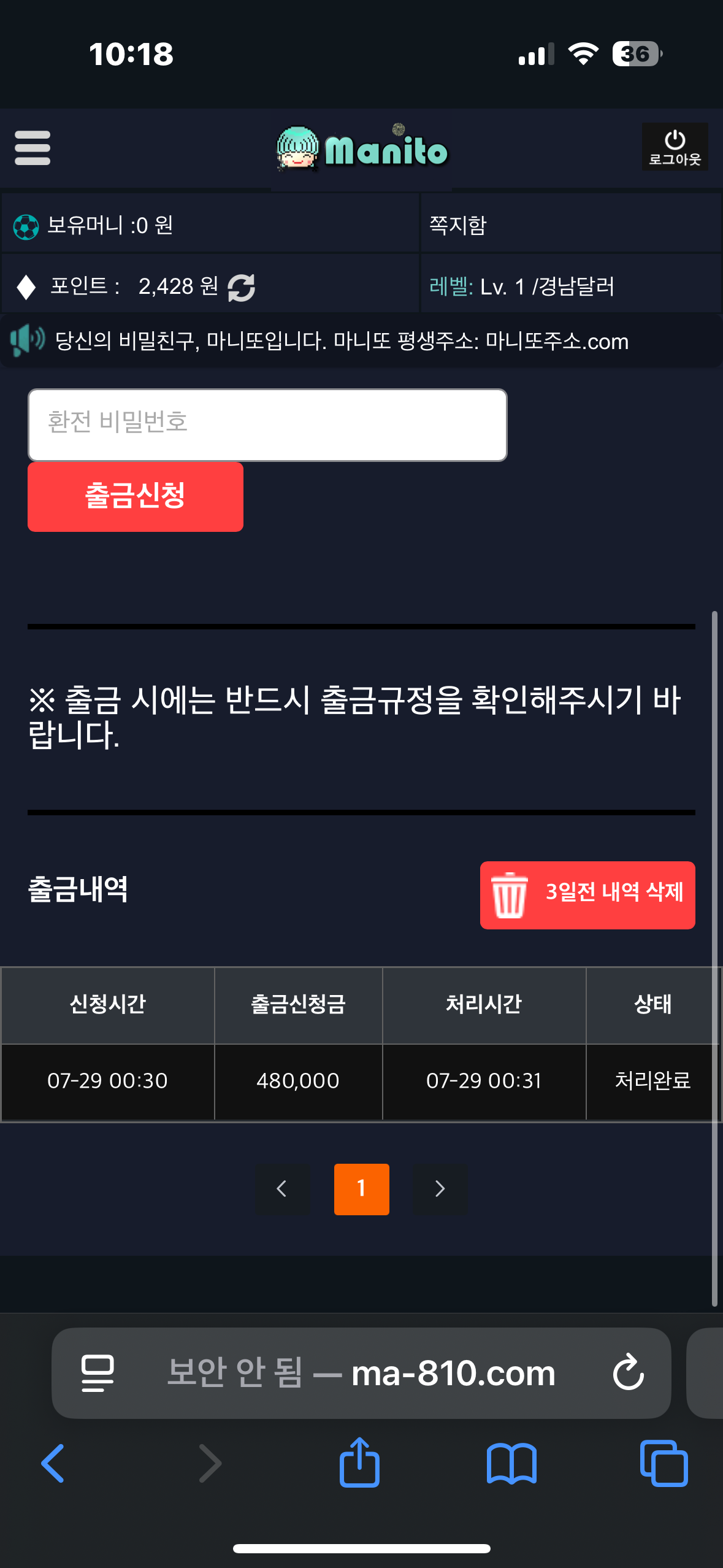Image resolution: width=723 pixels, height=1568 pixels.
Task: Select page 1 in pagination
Action: 361,1189
